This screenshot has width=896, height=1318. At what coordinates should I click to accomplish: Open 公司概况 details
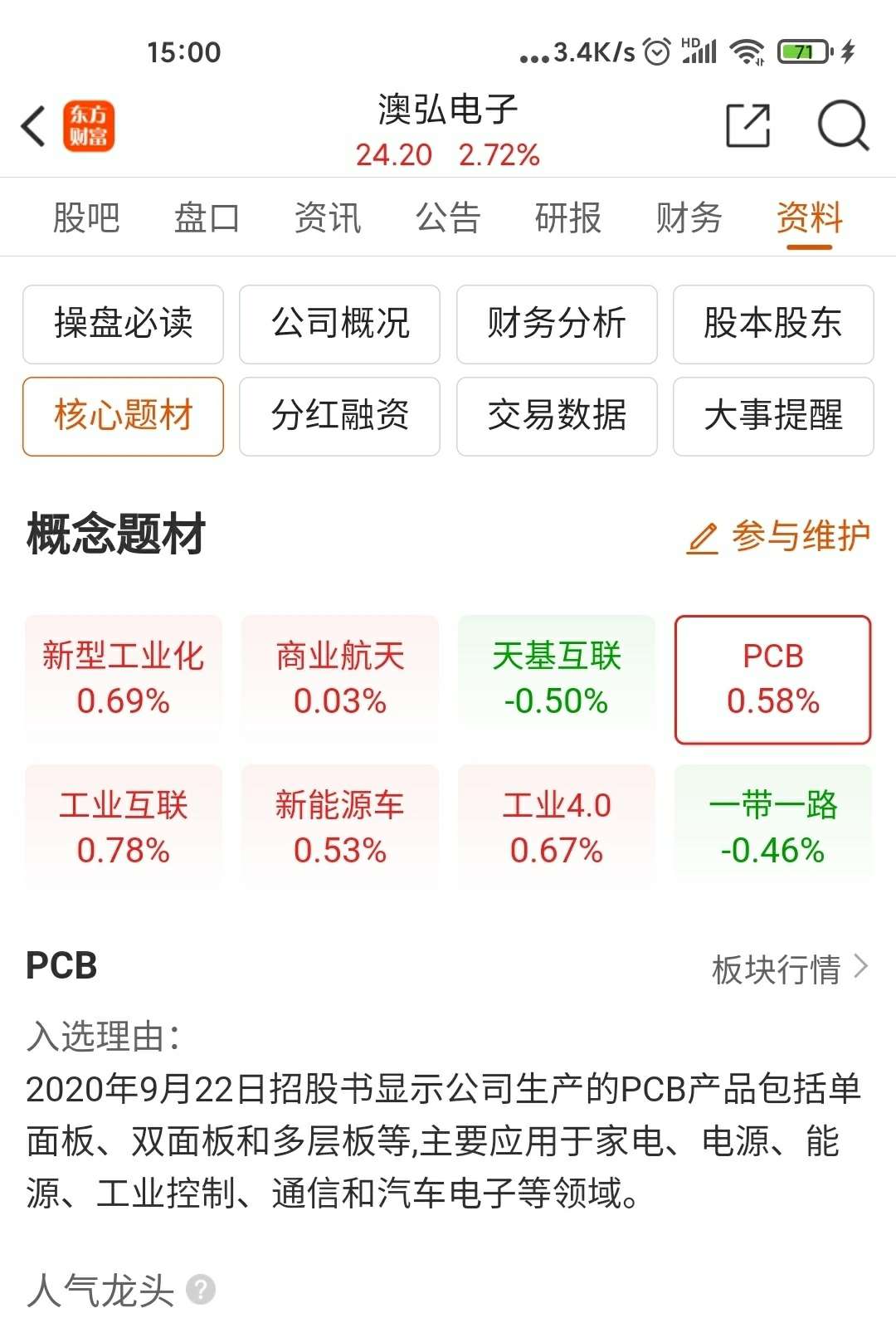point(339,325)
